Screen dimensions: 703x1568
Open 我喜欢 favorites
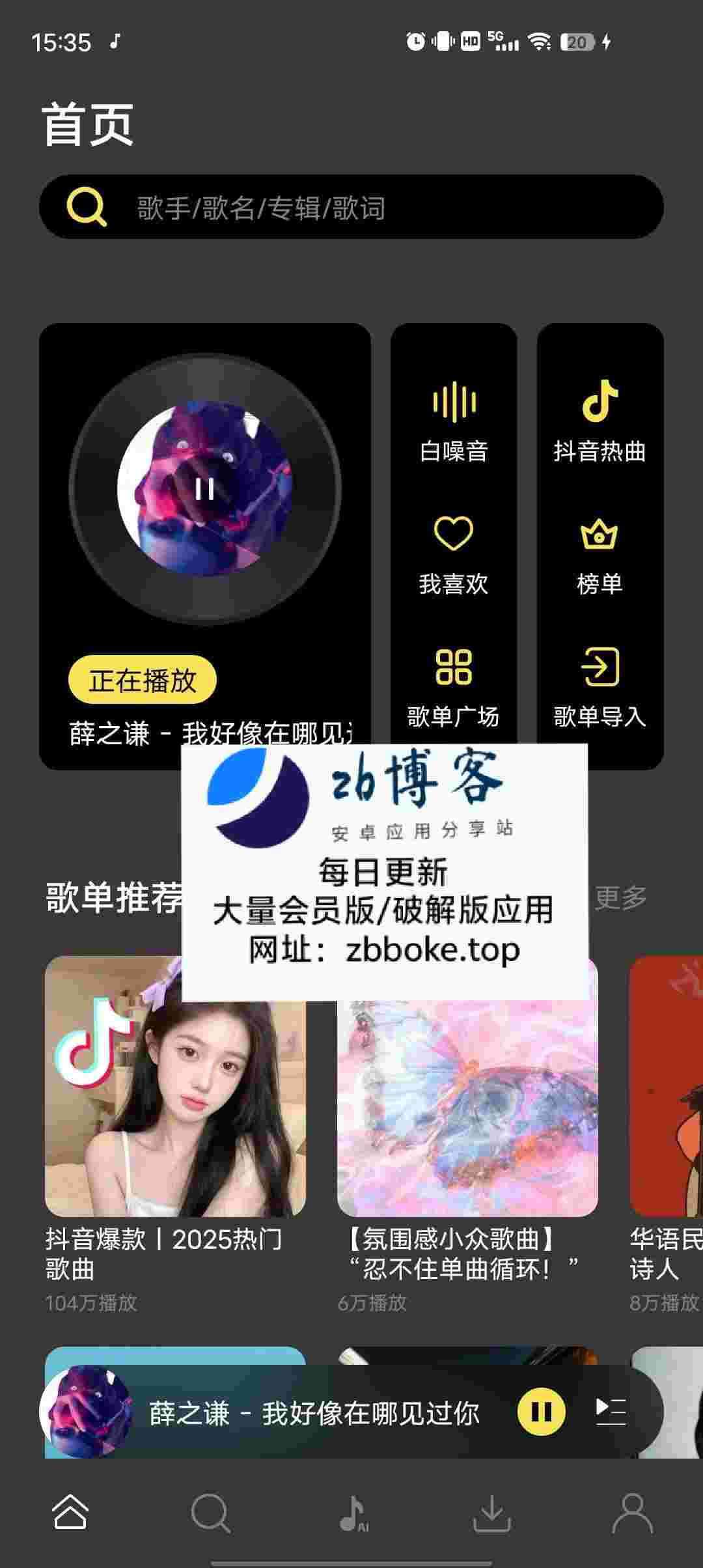[454, 554]
